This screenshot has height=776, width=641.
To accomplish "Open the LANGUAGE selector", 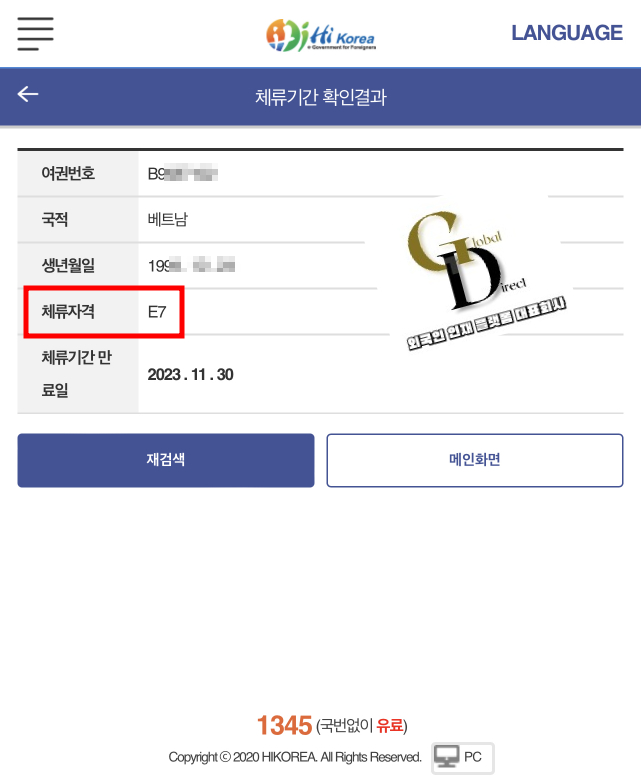I will [566, 33].
